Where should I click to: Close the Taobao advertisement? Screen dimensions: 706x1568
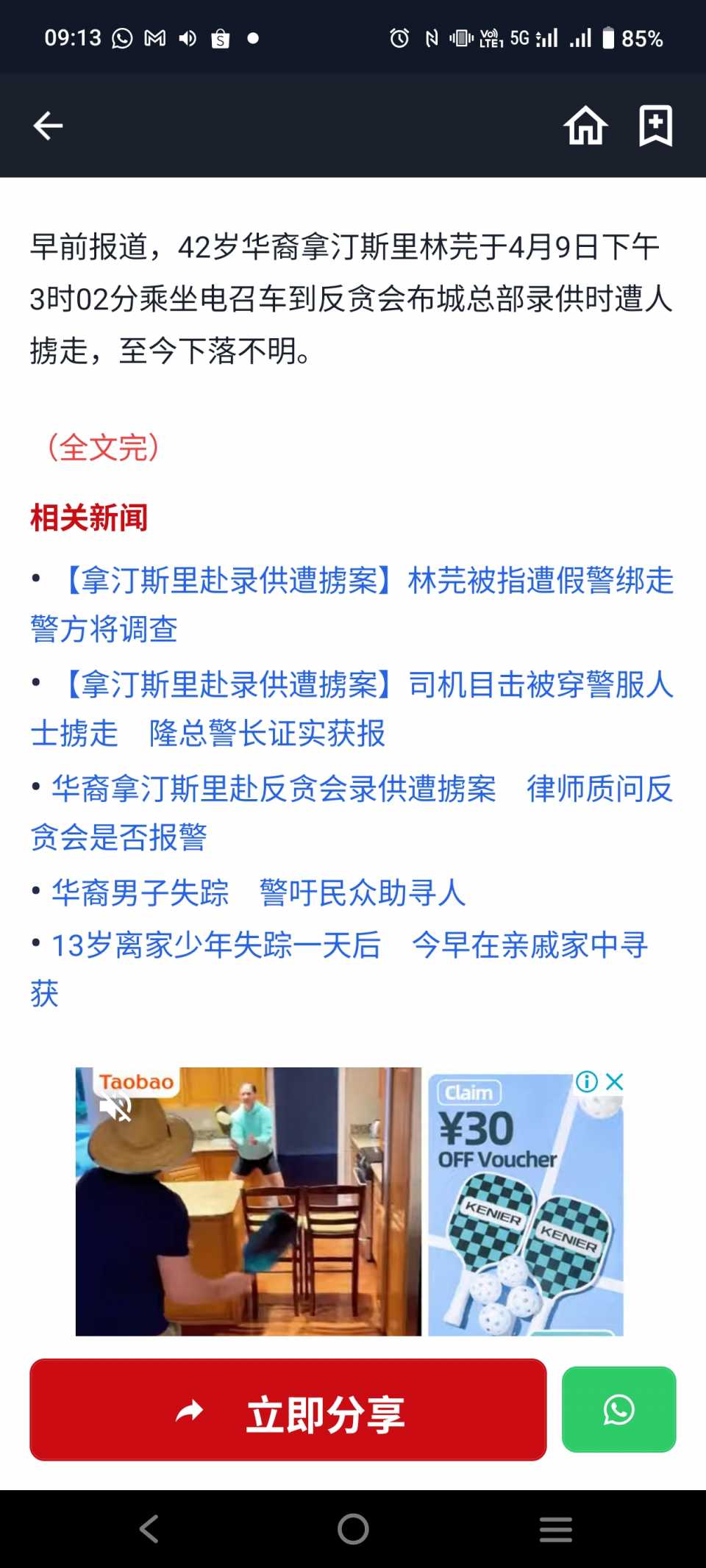pos(615,1081)
